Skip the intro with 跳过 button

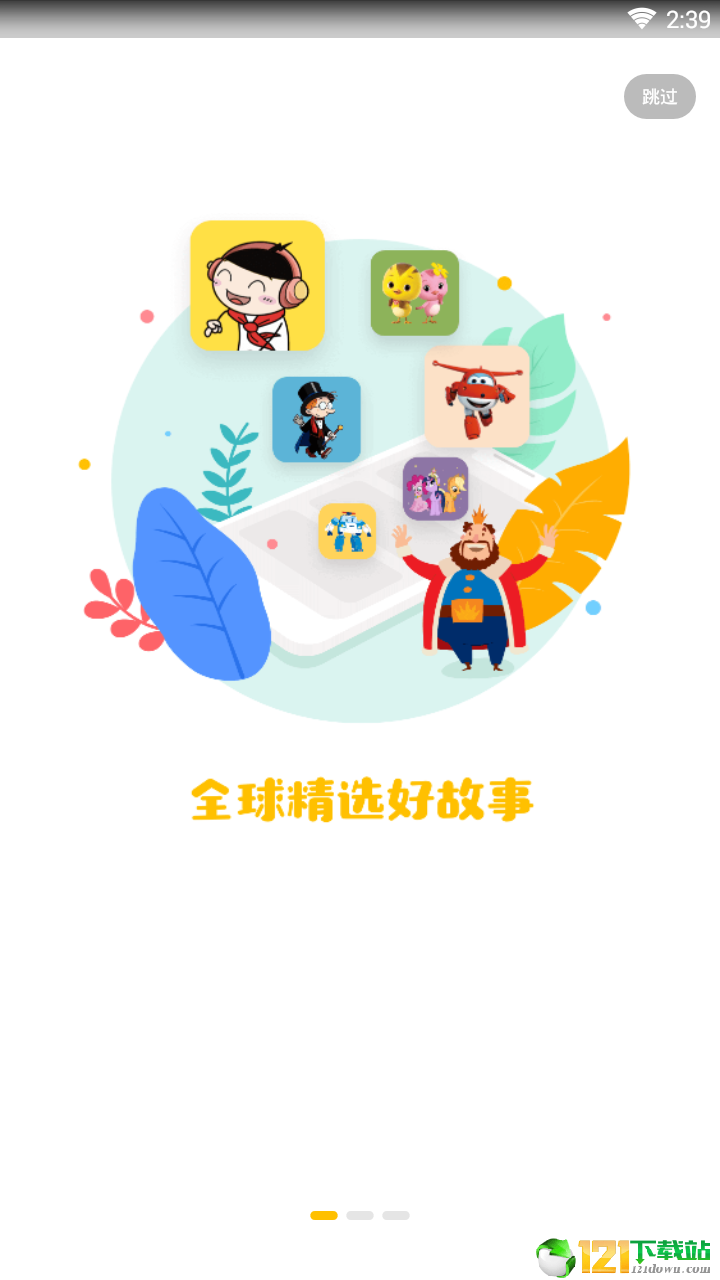pyautogui.click(x=659, y=97)
